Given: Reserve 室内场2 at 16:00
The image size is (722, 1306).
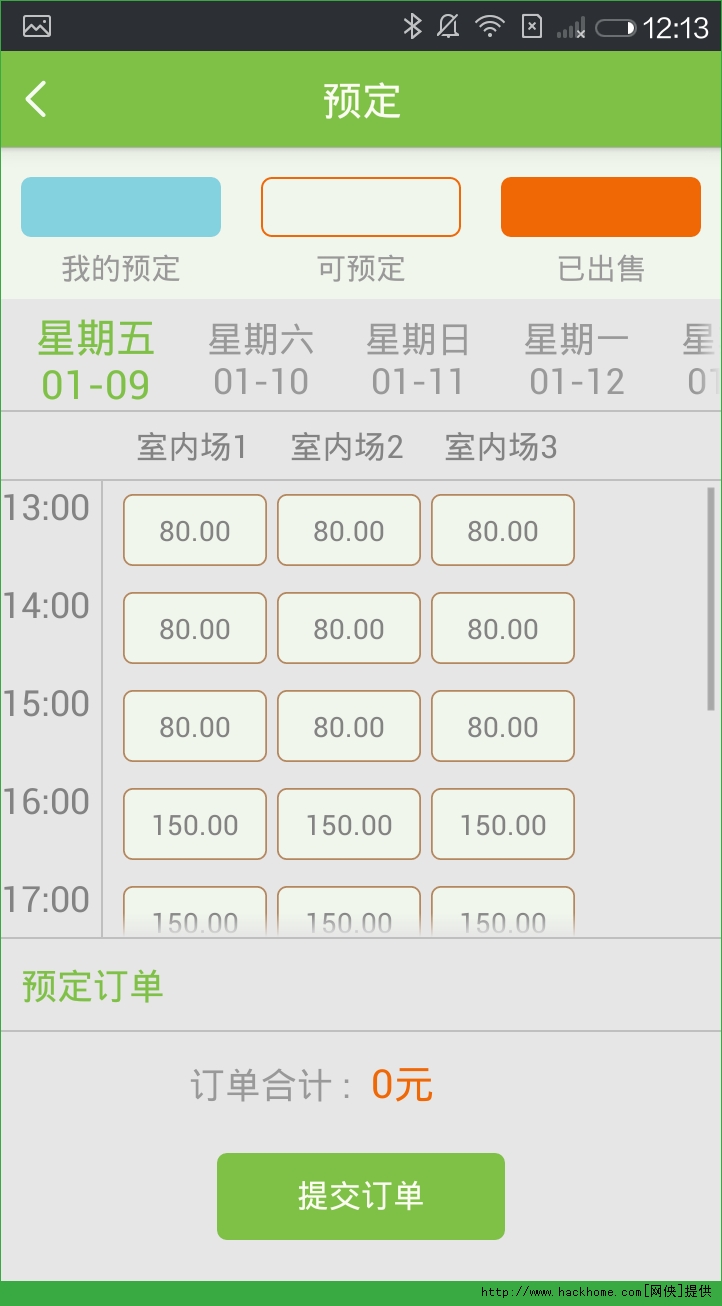Looking at the screenshot, I should 349,824.
